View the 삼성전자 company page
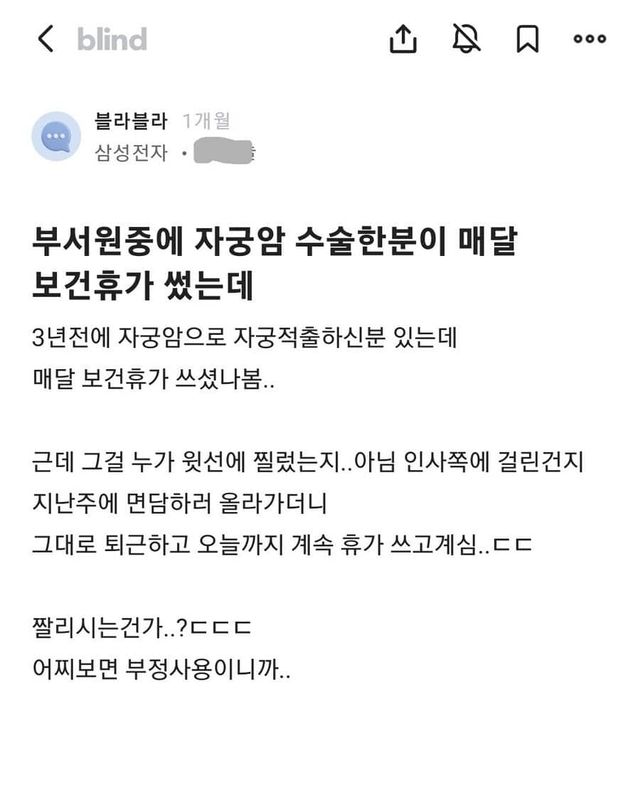640x800 pixels. (131, 154)
